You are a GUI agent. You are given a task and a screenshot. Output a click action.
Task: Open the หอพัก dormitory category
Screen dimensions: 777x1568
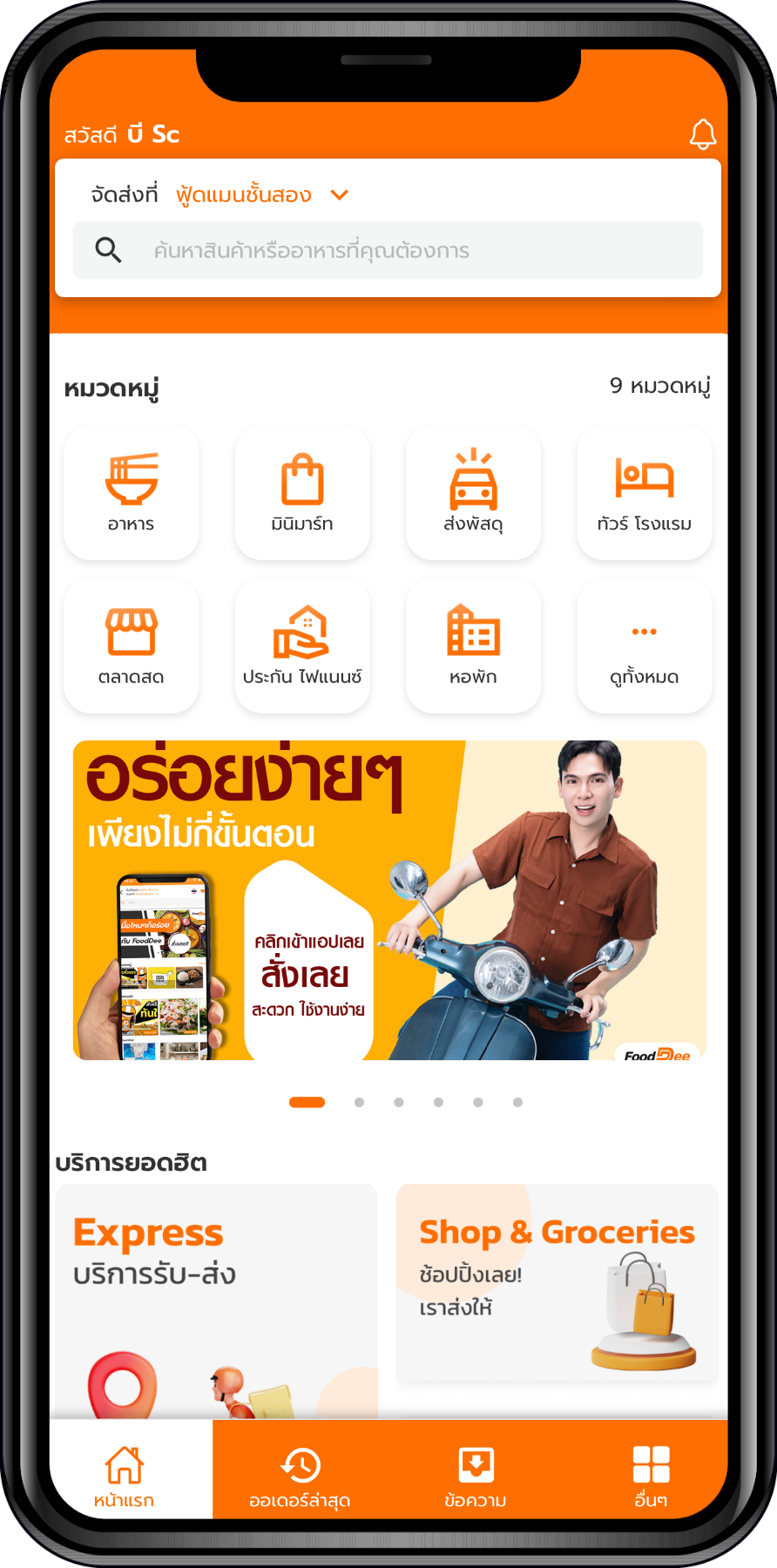click(473, 645)
